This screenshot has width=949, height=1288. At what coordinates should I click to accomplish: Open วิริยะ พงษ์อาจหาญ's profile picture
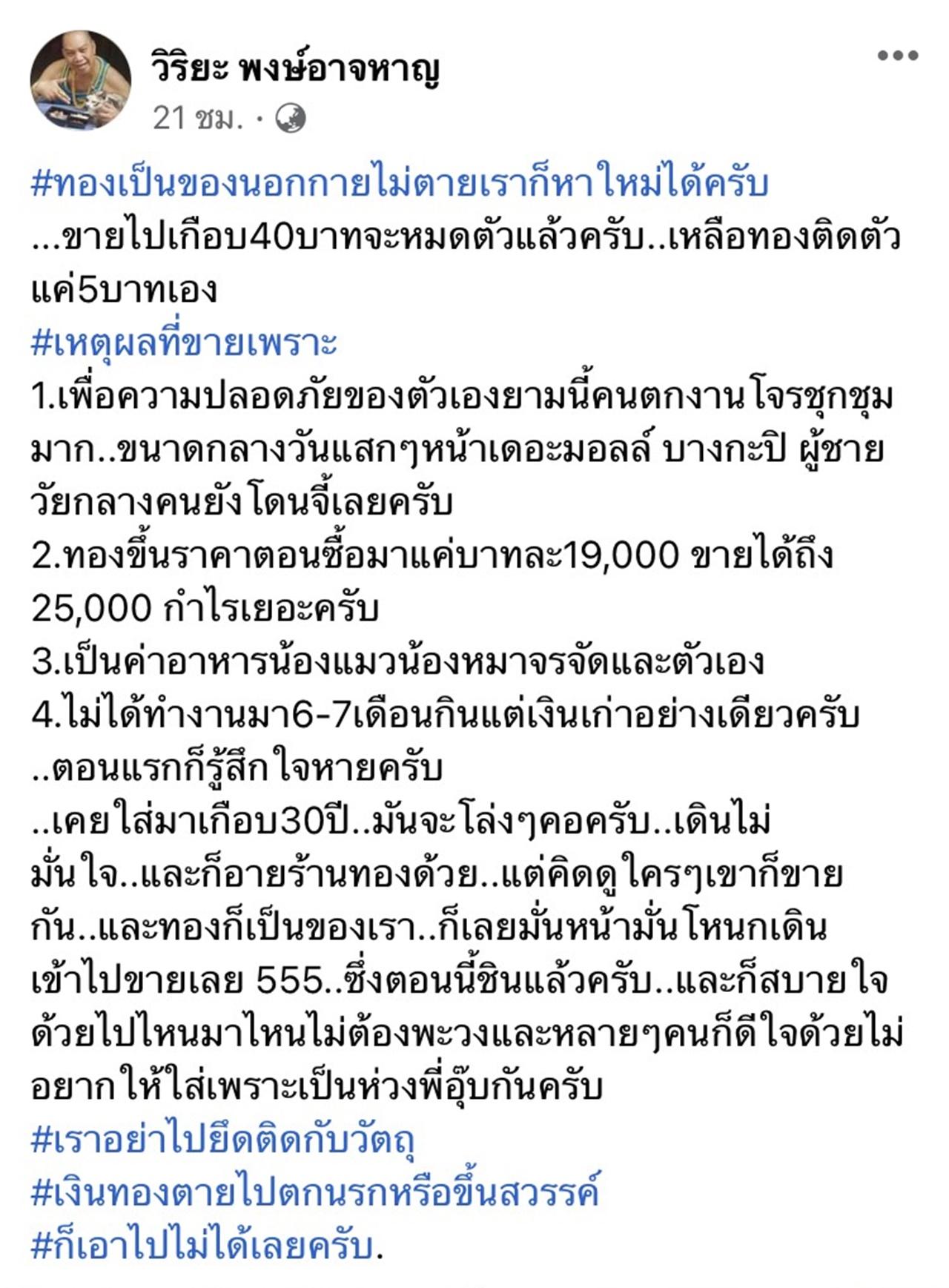click(80, 81)
